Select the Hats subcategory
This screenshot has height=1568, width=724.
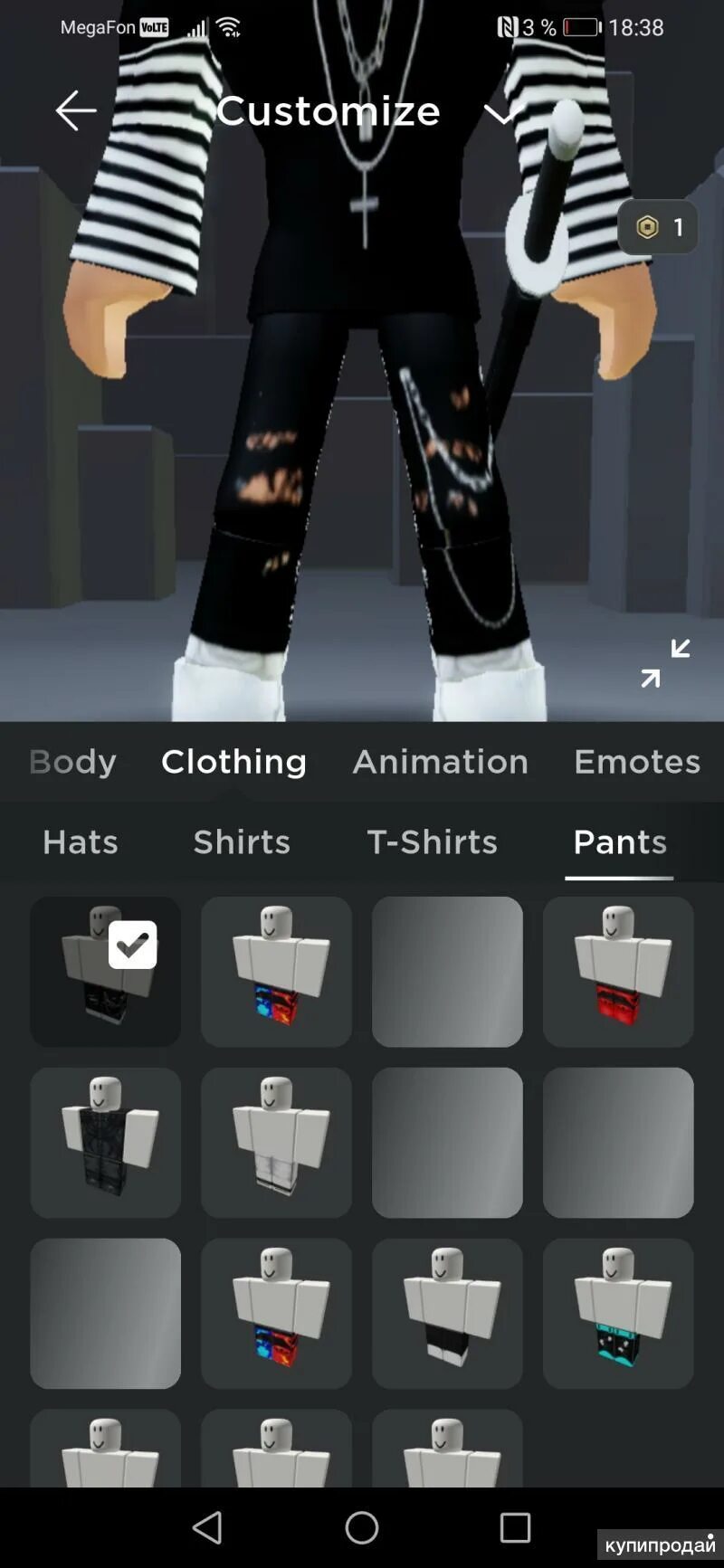(81, 842)
